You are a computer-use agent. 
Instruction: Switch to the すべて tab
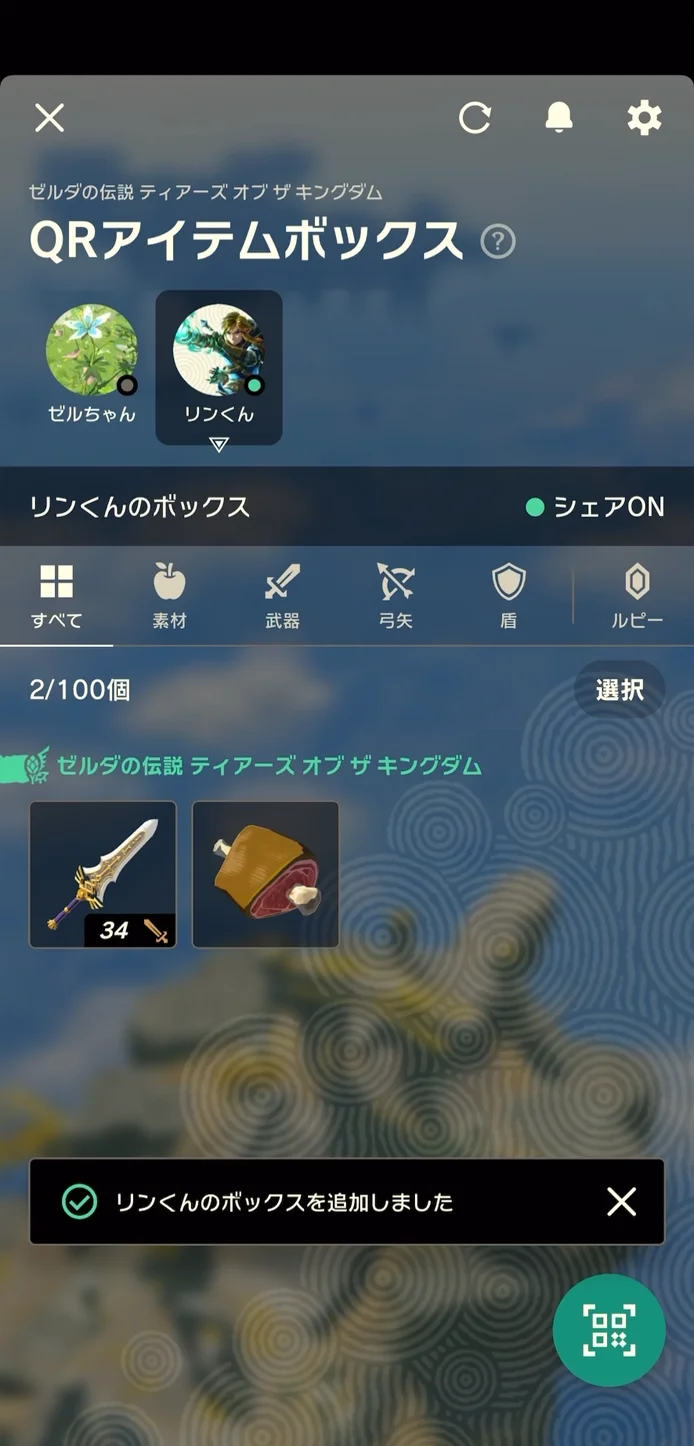click(x=56, y=596)
